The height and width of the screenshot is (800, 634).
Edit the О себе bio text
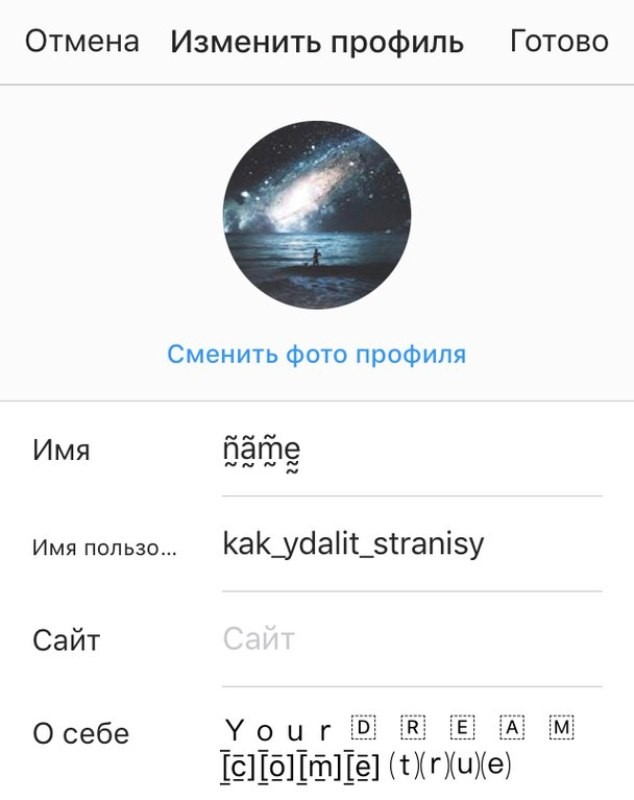click(x=400, y=748)
